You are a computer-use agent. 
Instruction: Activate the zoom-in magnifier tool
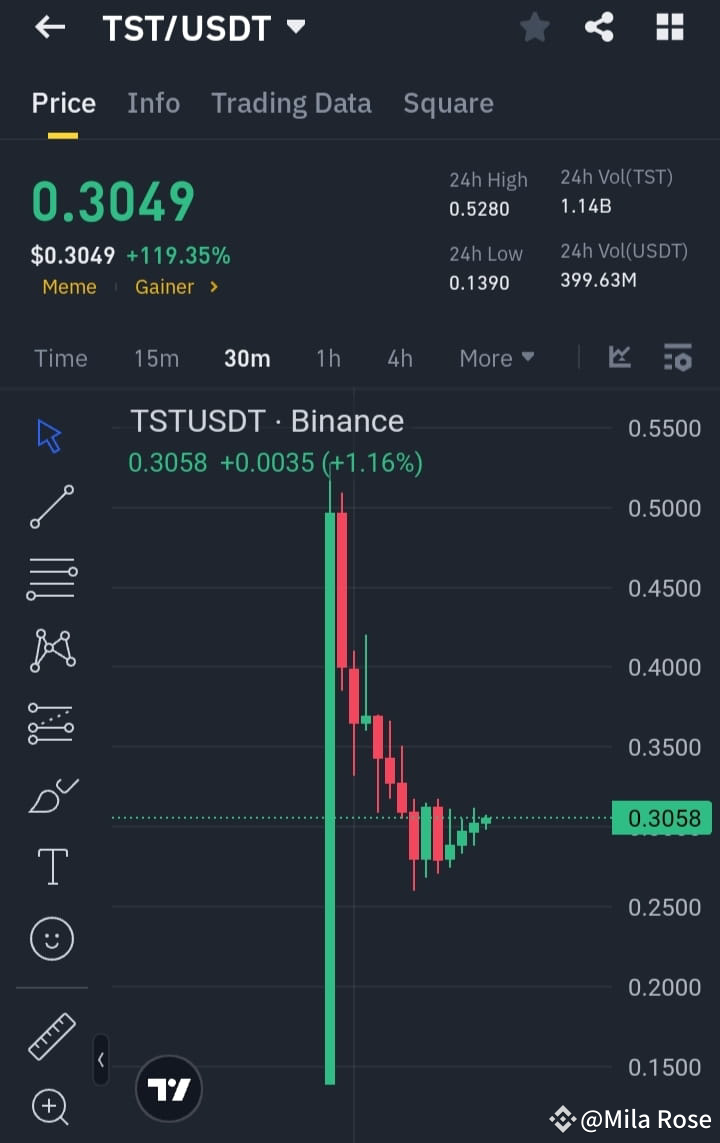click(51, 1107)
